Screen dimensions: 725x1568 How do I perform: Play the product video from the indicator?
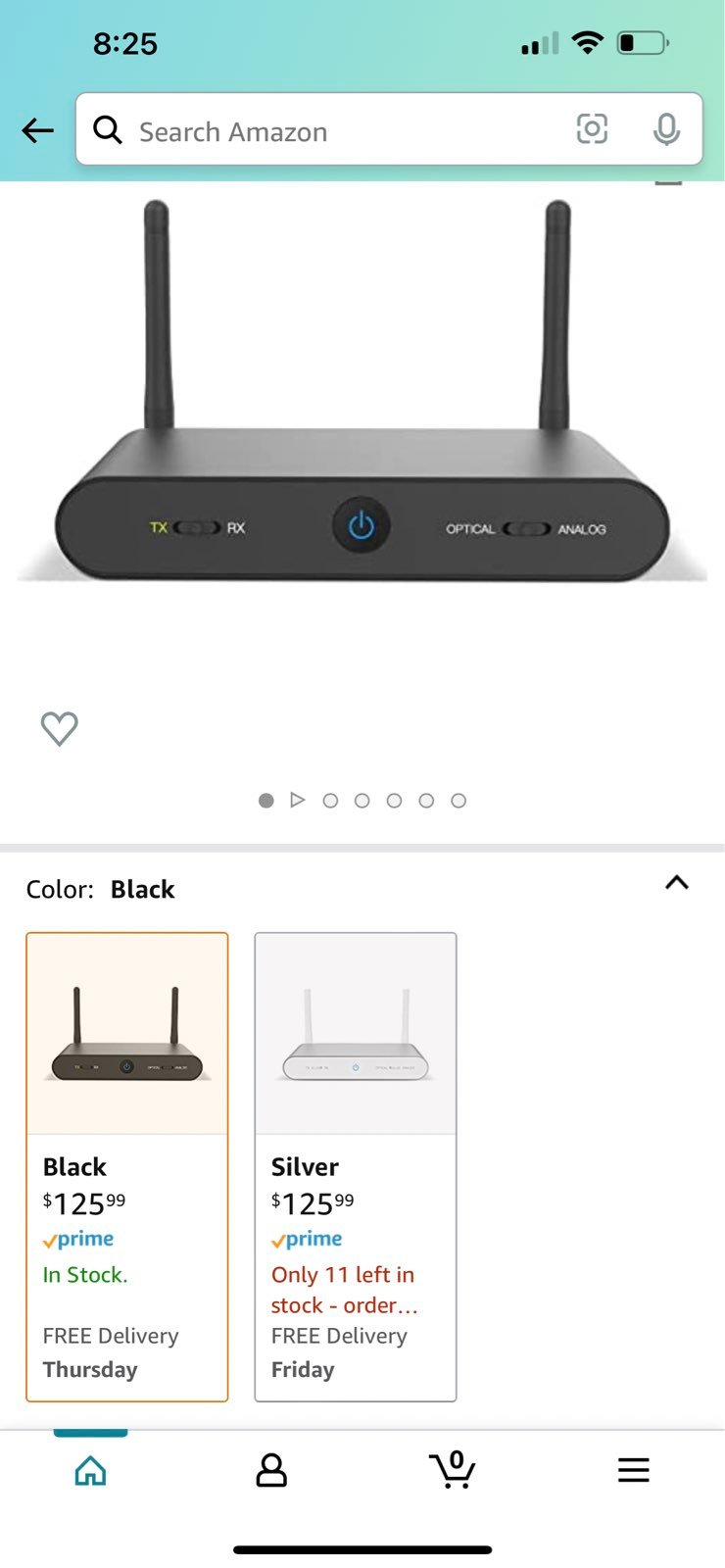[298, 801]
